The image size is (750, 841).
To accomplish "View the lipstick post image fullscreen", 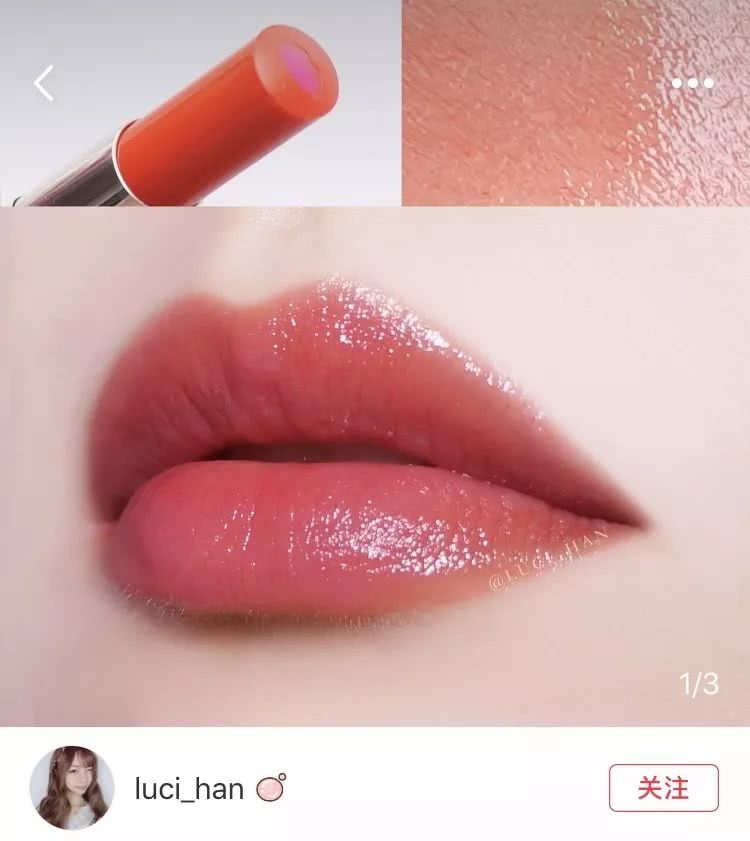I will [375, 460].
